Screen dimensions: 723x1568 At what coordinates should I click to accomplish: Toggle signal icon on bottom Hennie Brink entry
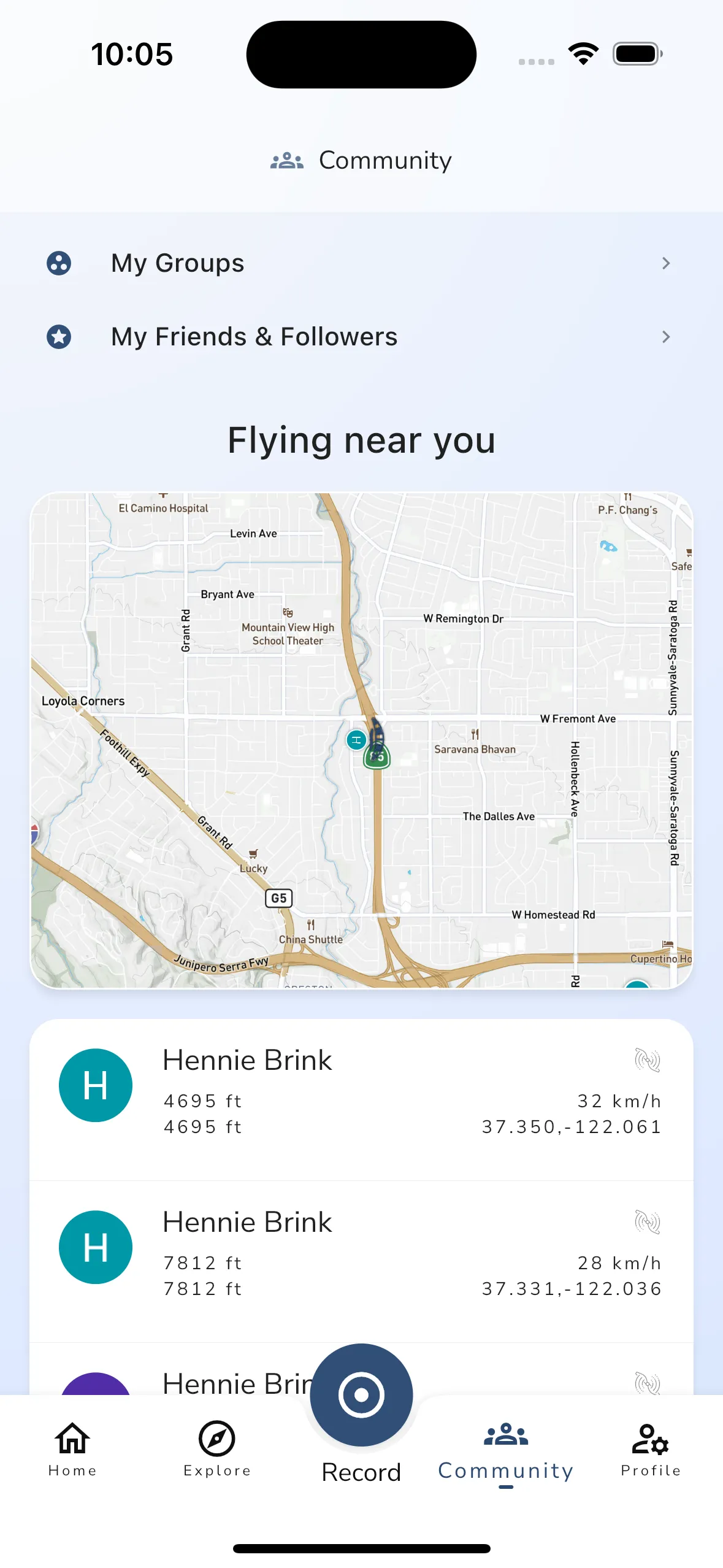click(x=647, y=1385)
